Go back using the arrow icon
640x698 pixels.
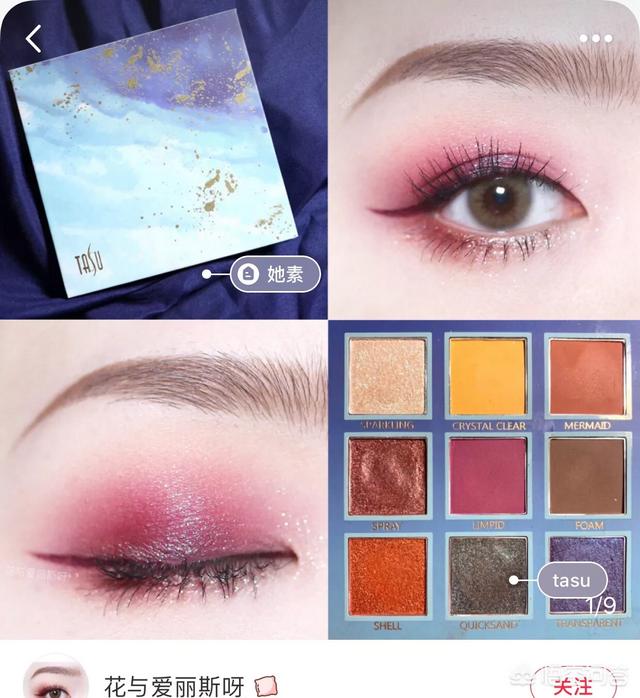pos(34,39)
